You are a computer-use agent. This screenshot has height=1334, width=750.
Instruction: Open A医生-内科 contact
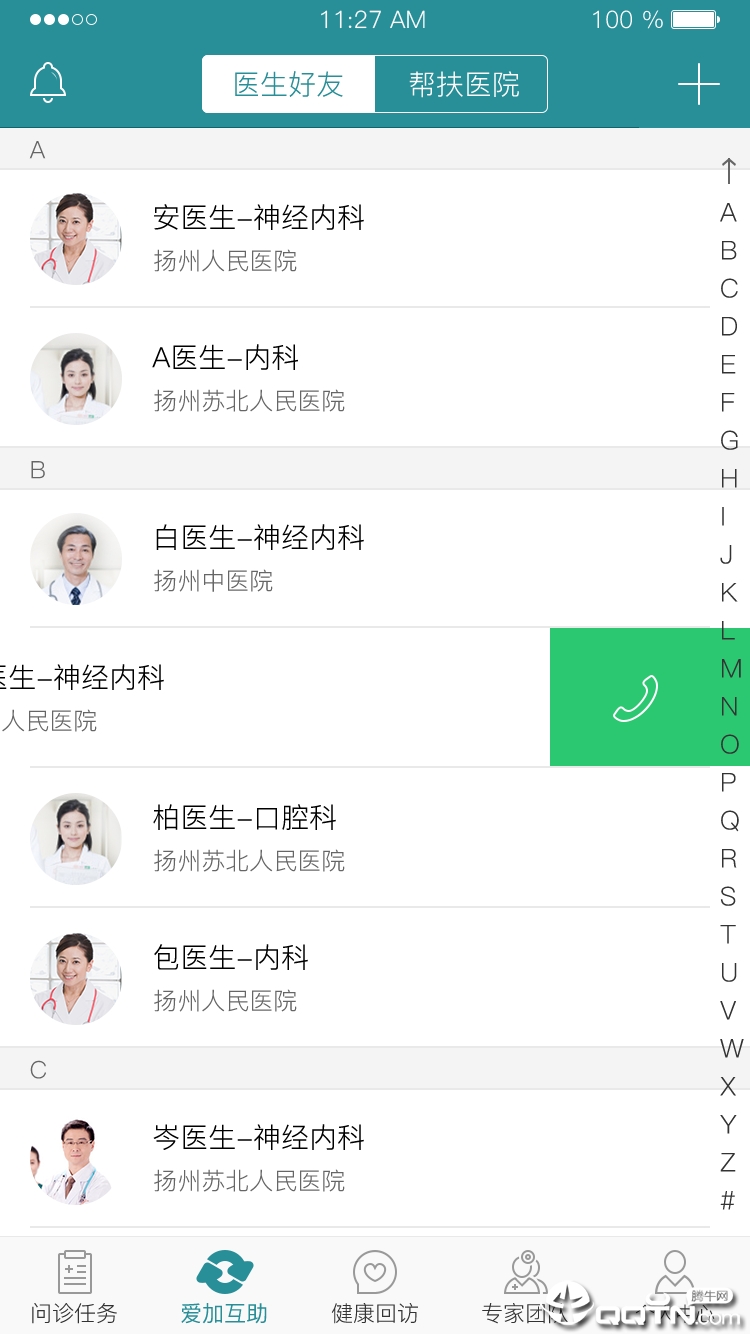pyautogui.click(x=248, y=378)
